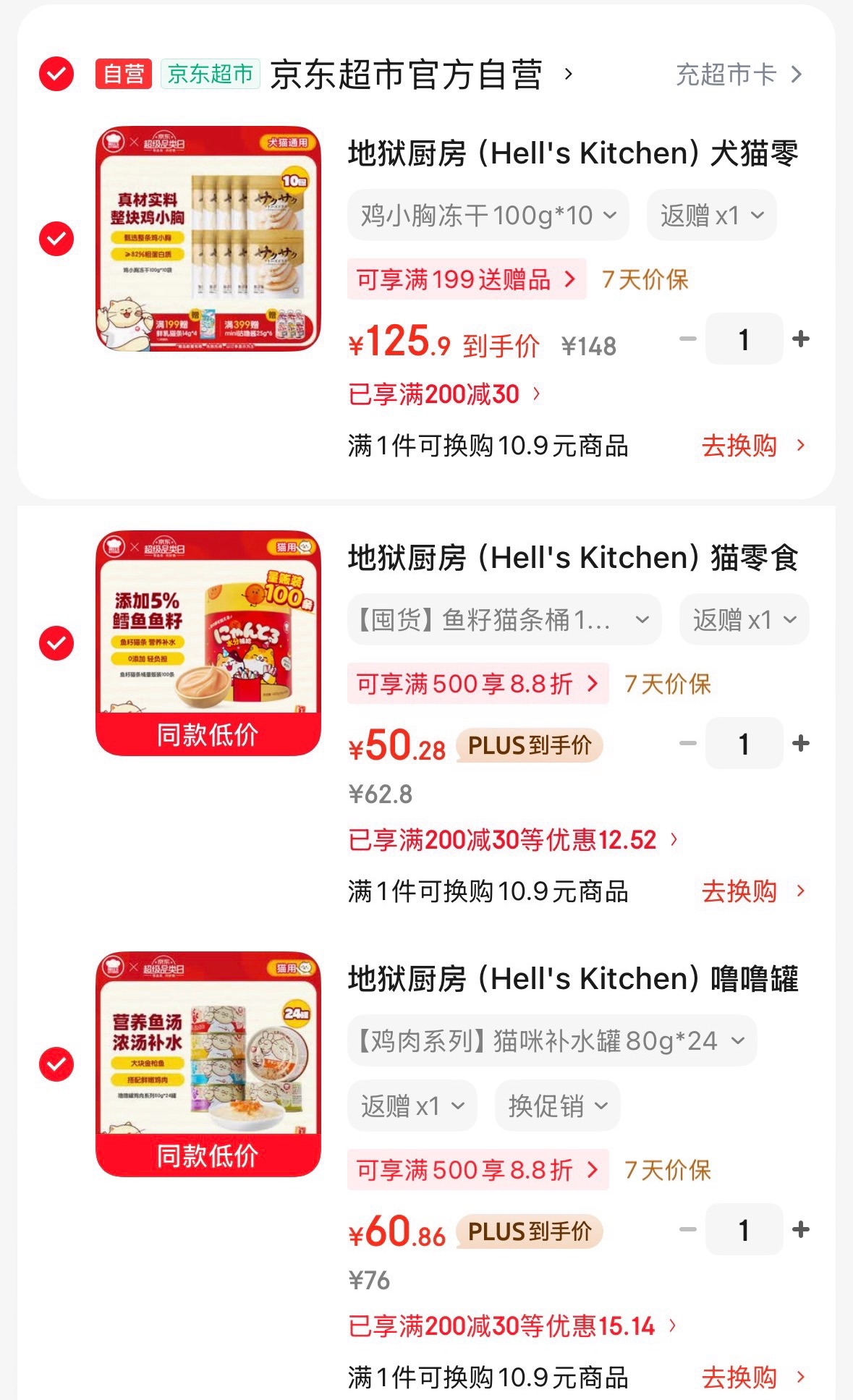Open the 换促销 dropdown

[x=557, y=1106]
